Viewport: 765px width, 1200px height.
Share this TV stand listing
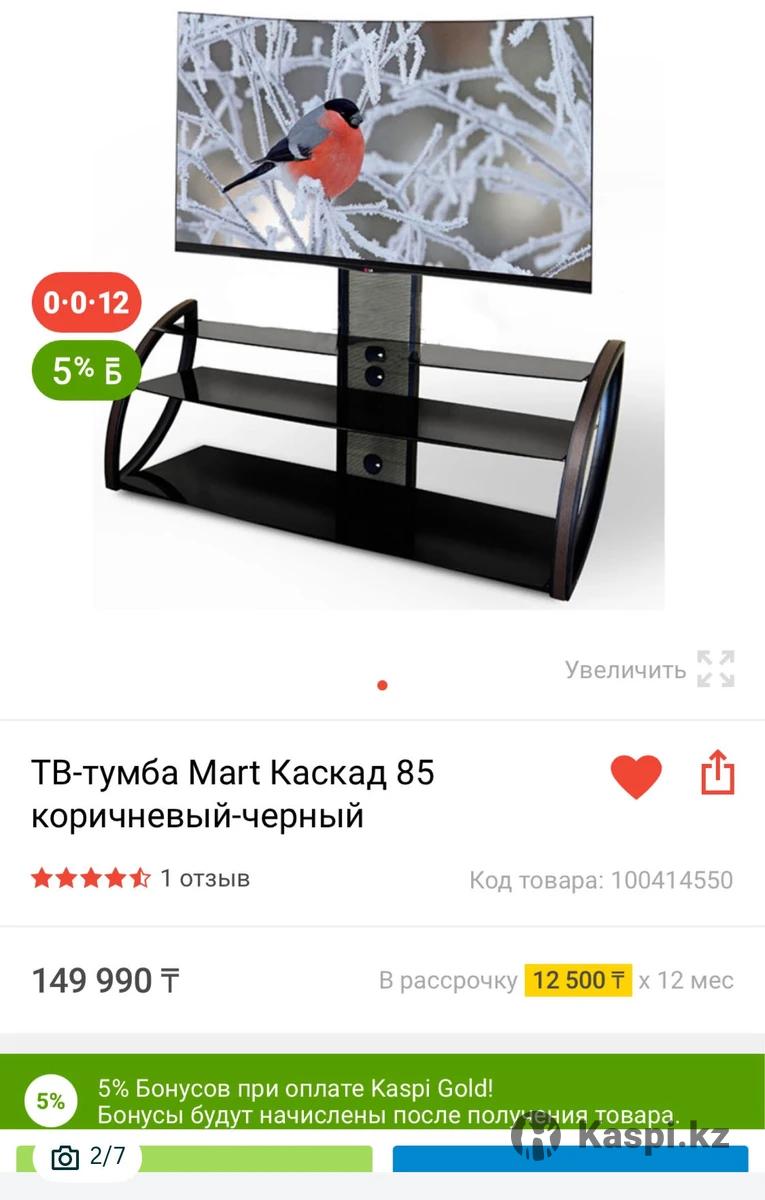(x=717, y=774)
